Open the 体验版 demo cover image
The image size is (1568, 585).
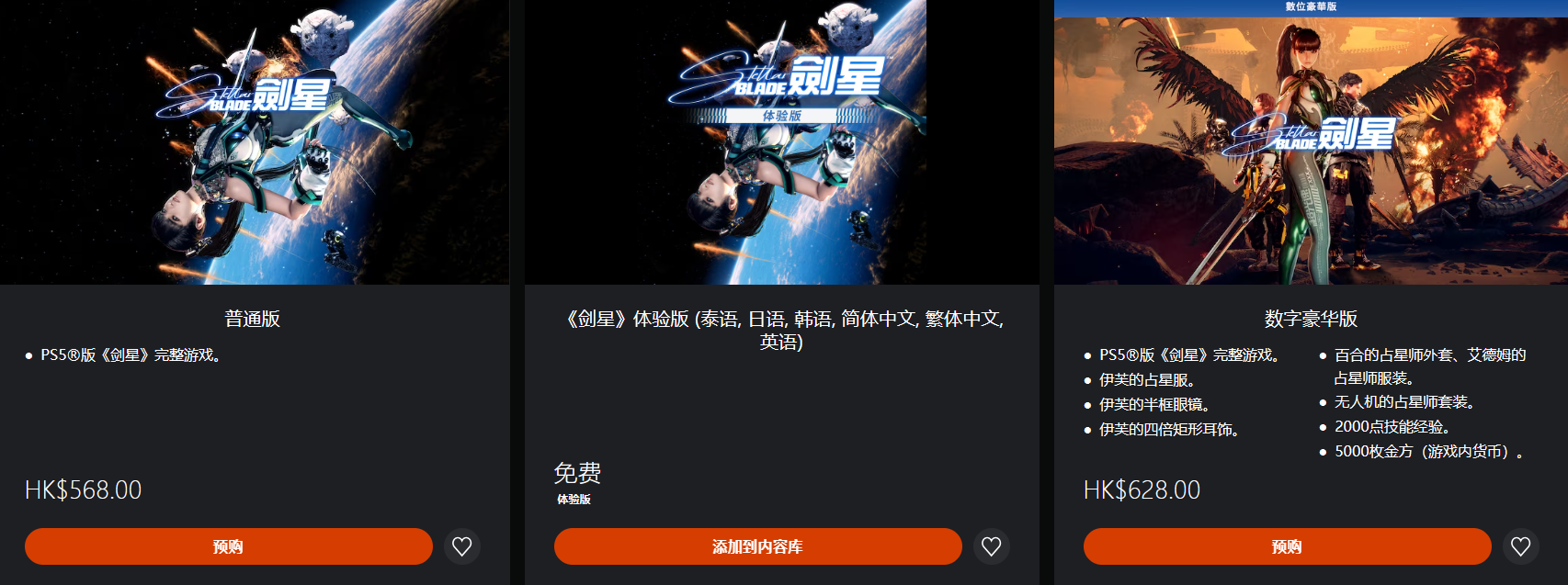click(x=781, y=142)
